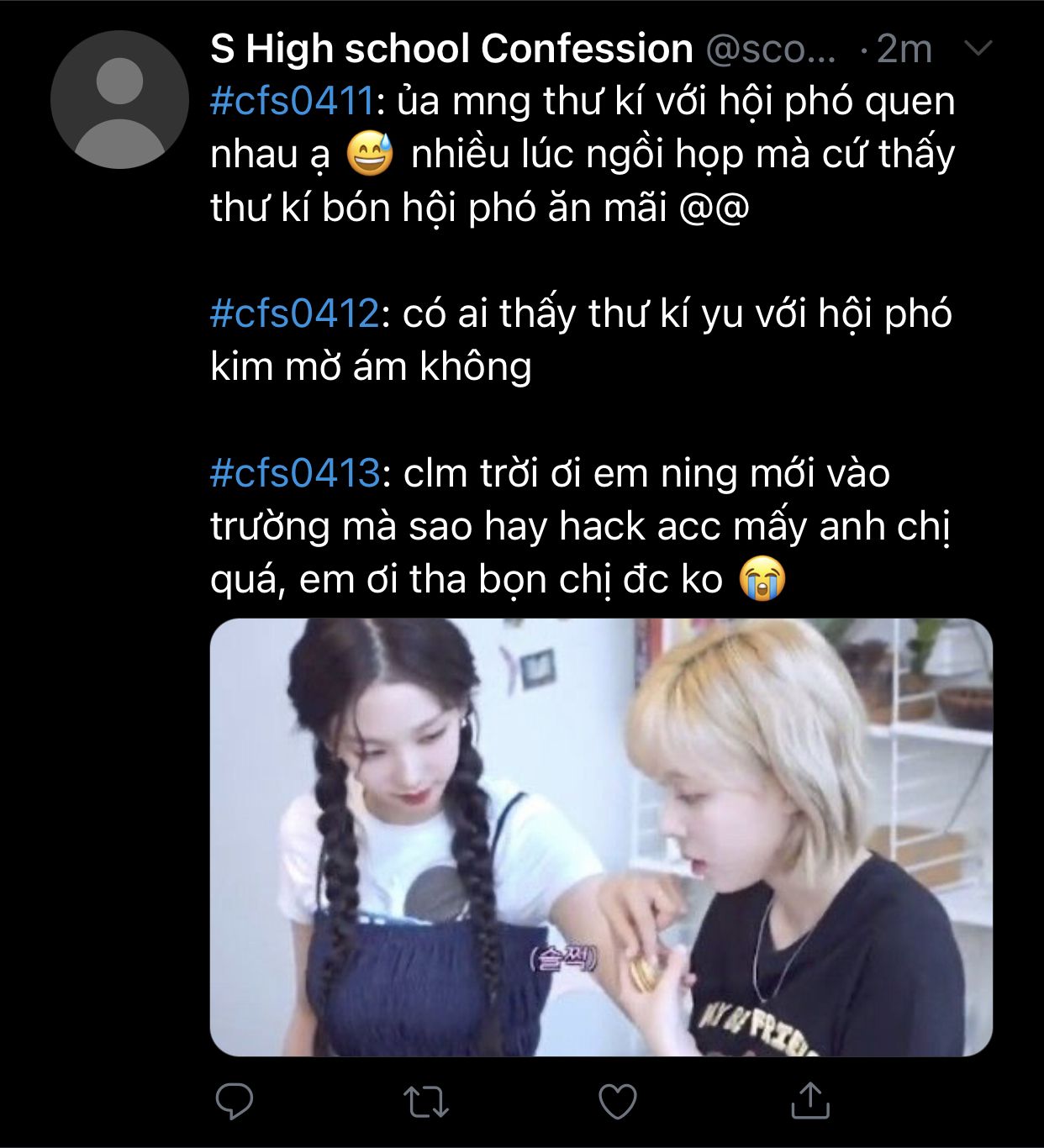Open the #cfs0413 hashtag

[295, 473]
